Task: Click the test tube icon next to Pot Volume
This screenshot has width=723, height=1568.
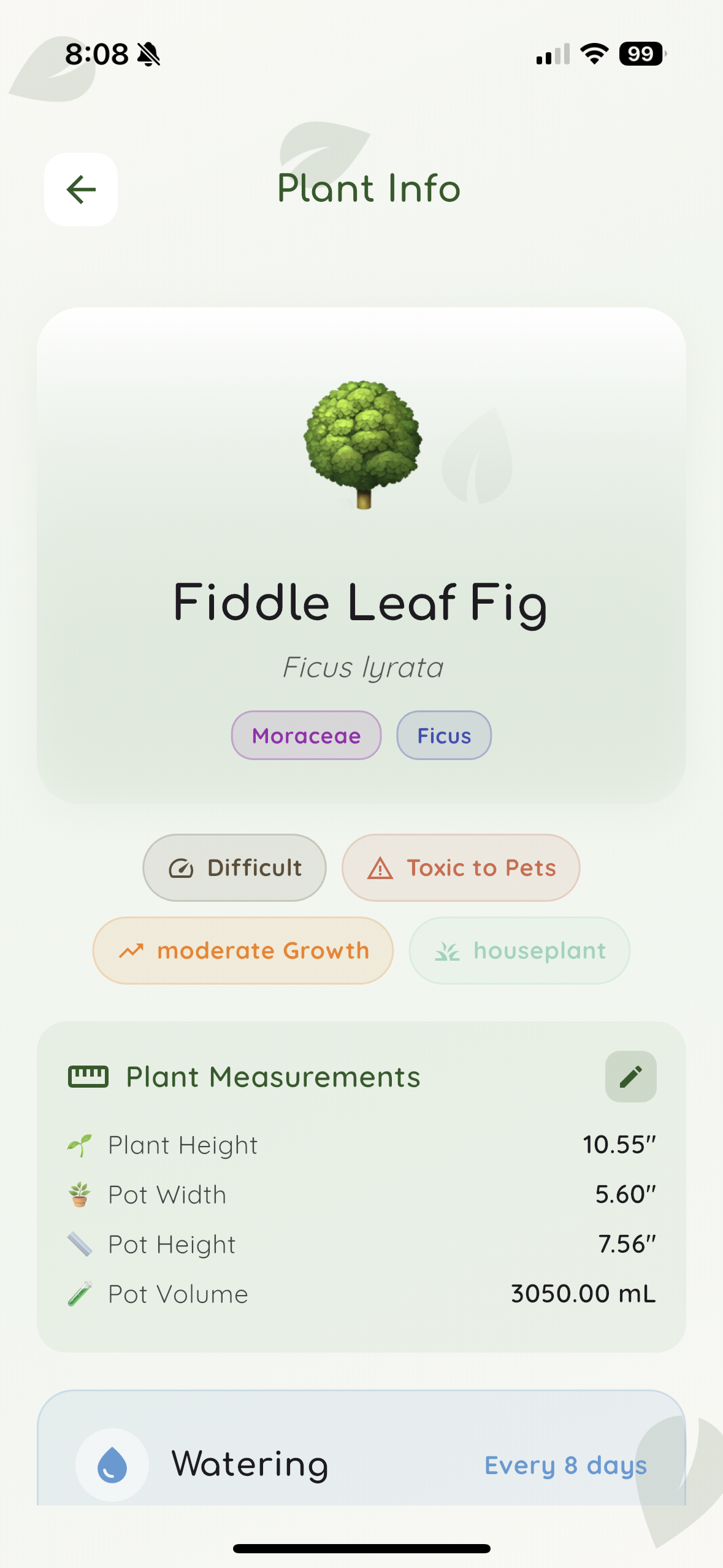Action: [x=79, y=1294]
